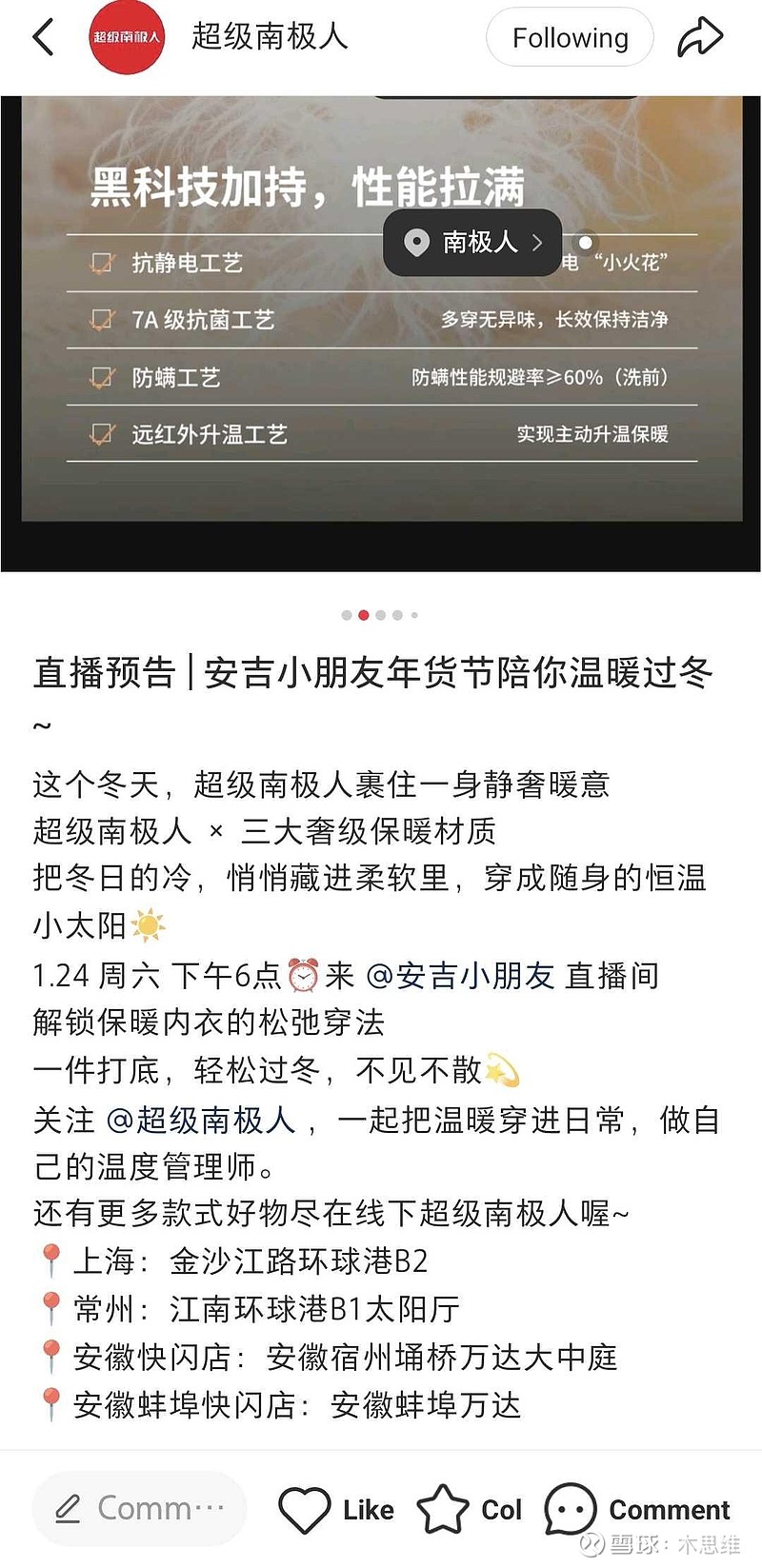Click the Like text label
This screenshot has width=762, height=1568.
coord(368,1510)
